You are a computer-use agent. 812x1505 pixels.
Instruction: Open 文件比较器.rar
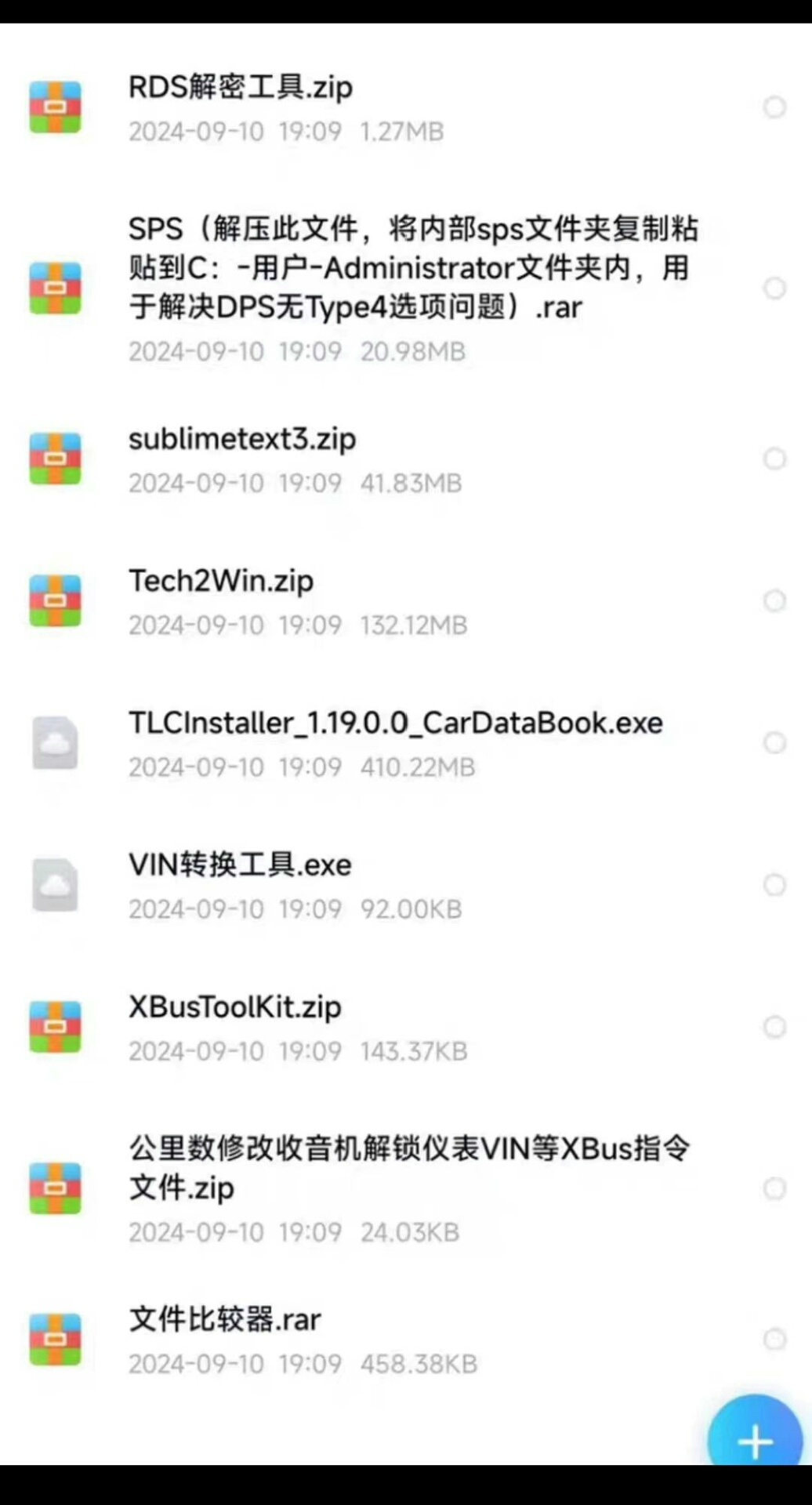pyautogui.click(x=225, y=1320)
